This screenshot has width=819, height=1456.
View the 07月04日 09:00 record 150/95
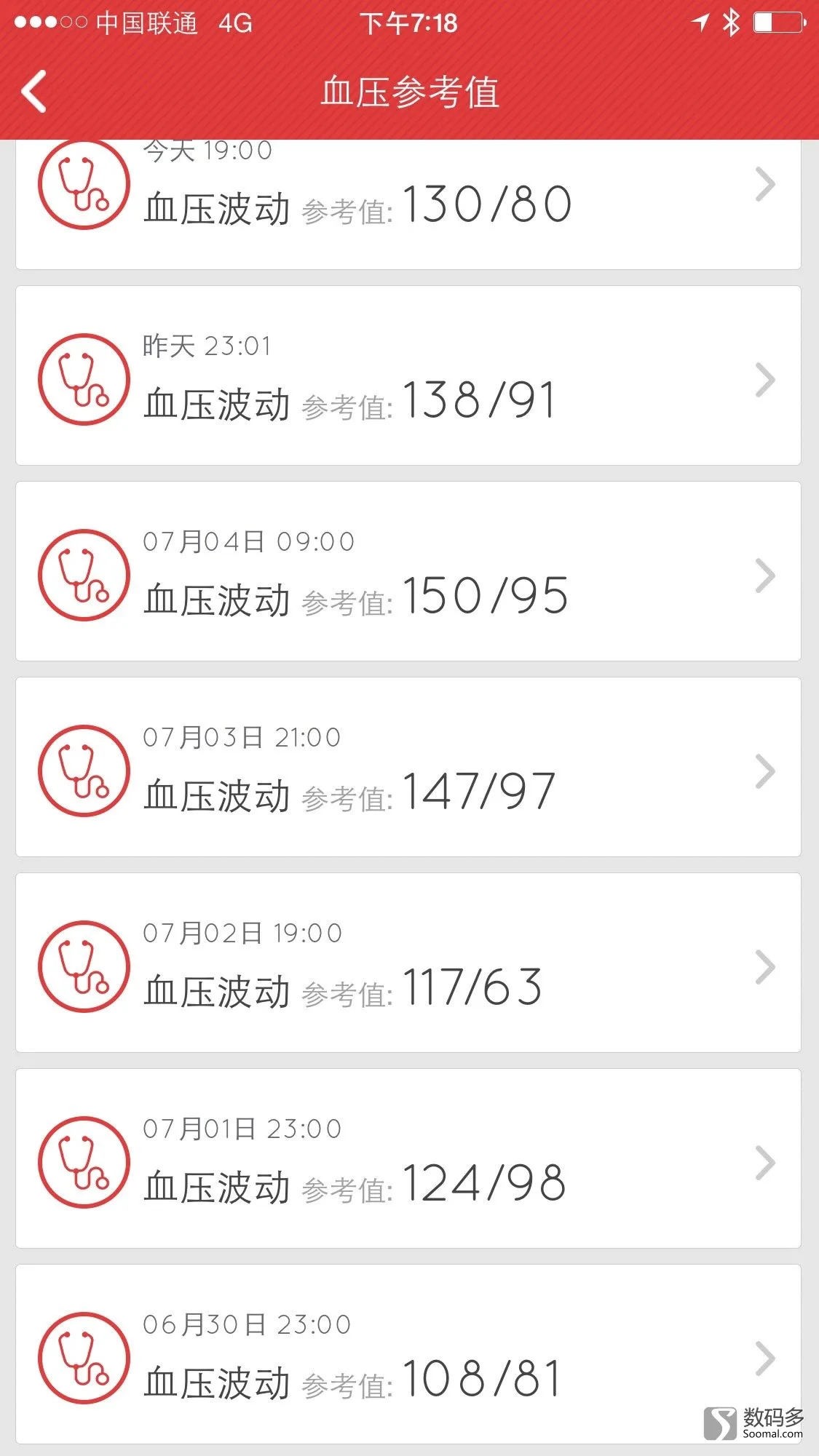(408, 571)
